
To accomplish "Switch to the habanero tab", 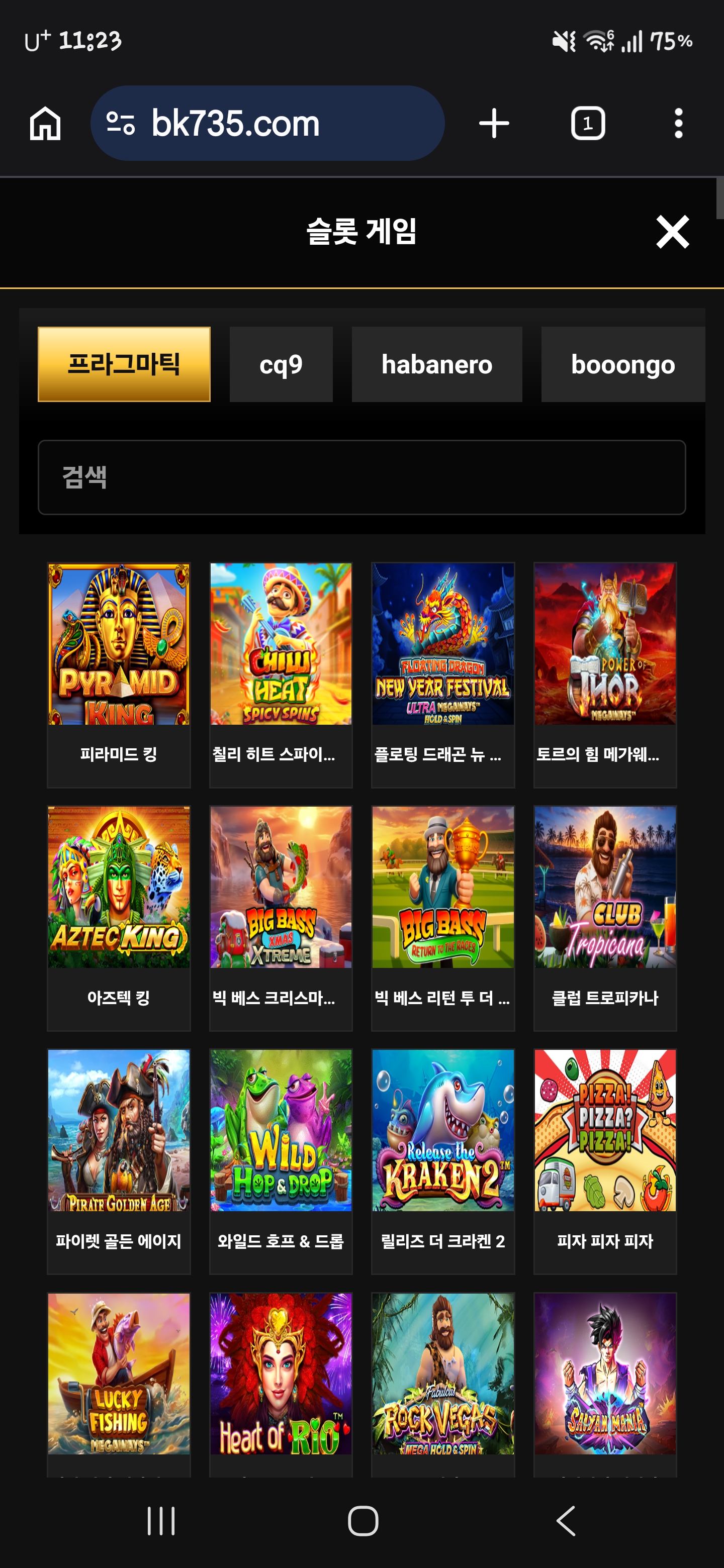I will pyautogui.click(x=436, y=364).
